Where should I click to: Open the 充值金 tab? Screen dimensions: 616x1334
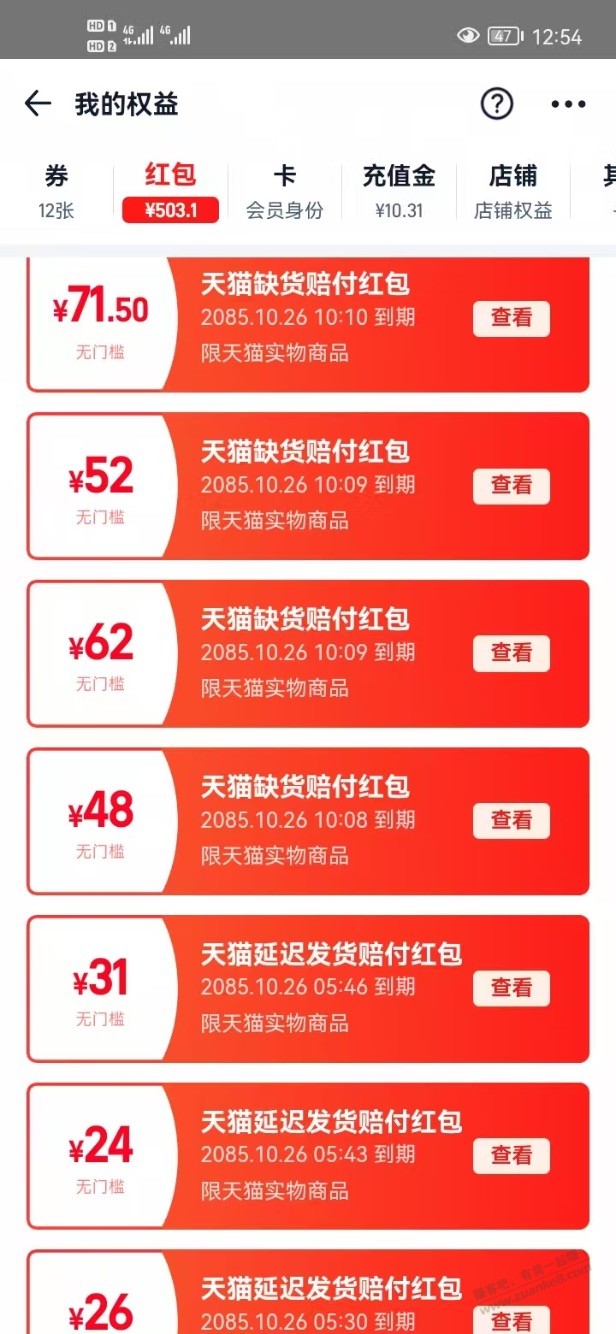pyautogui.click(x=399, y=190)
